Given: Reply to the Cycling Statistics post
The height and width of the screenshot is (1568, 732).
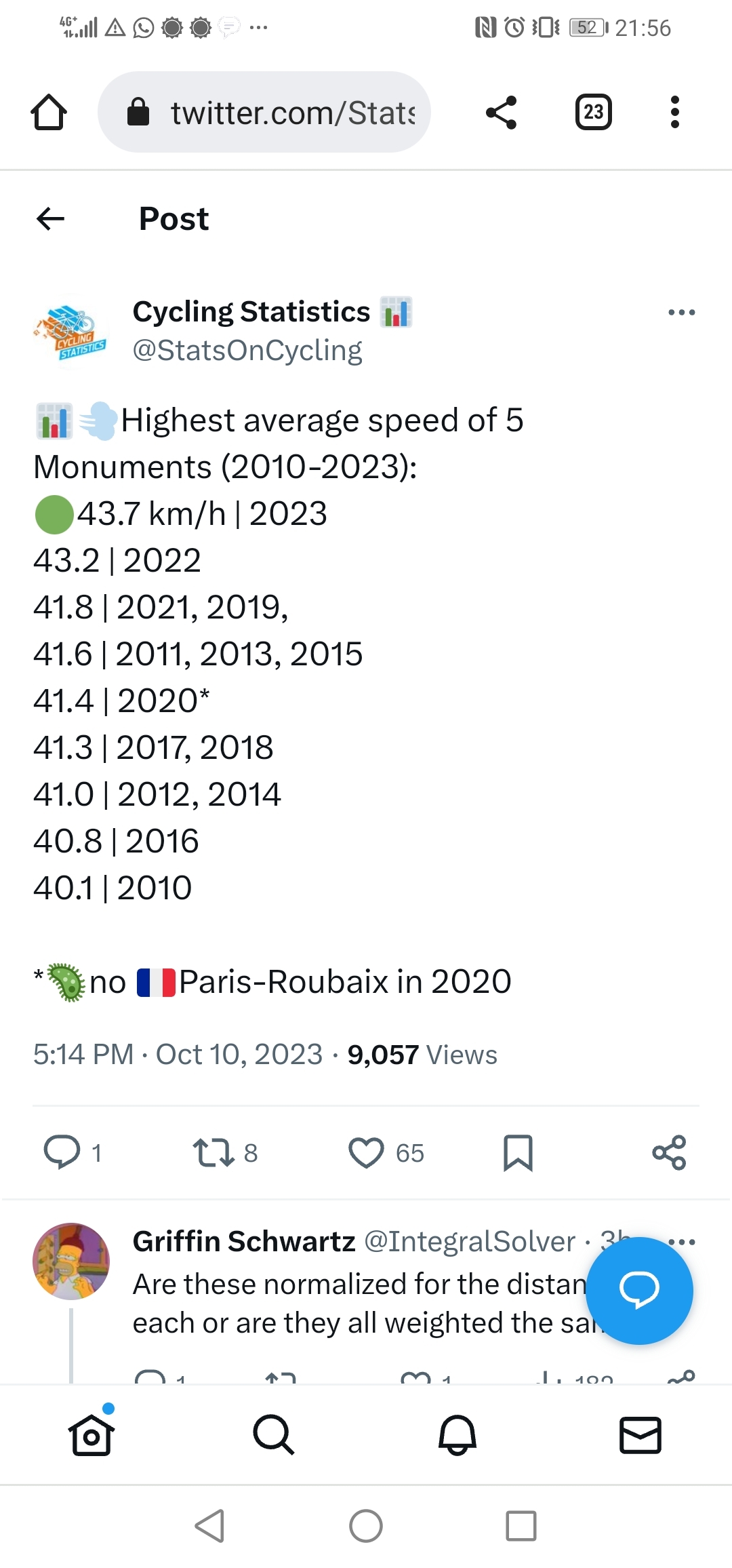Looking at the screenshot, I should click(x=62, y=1152).
